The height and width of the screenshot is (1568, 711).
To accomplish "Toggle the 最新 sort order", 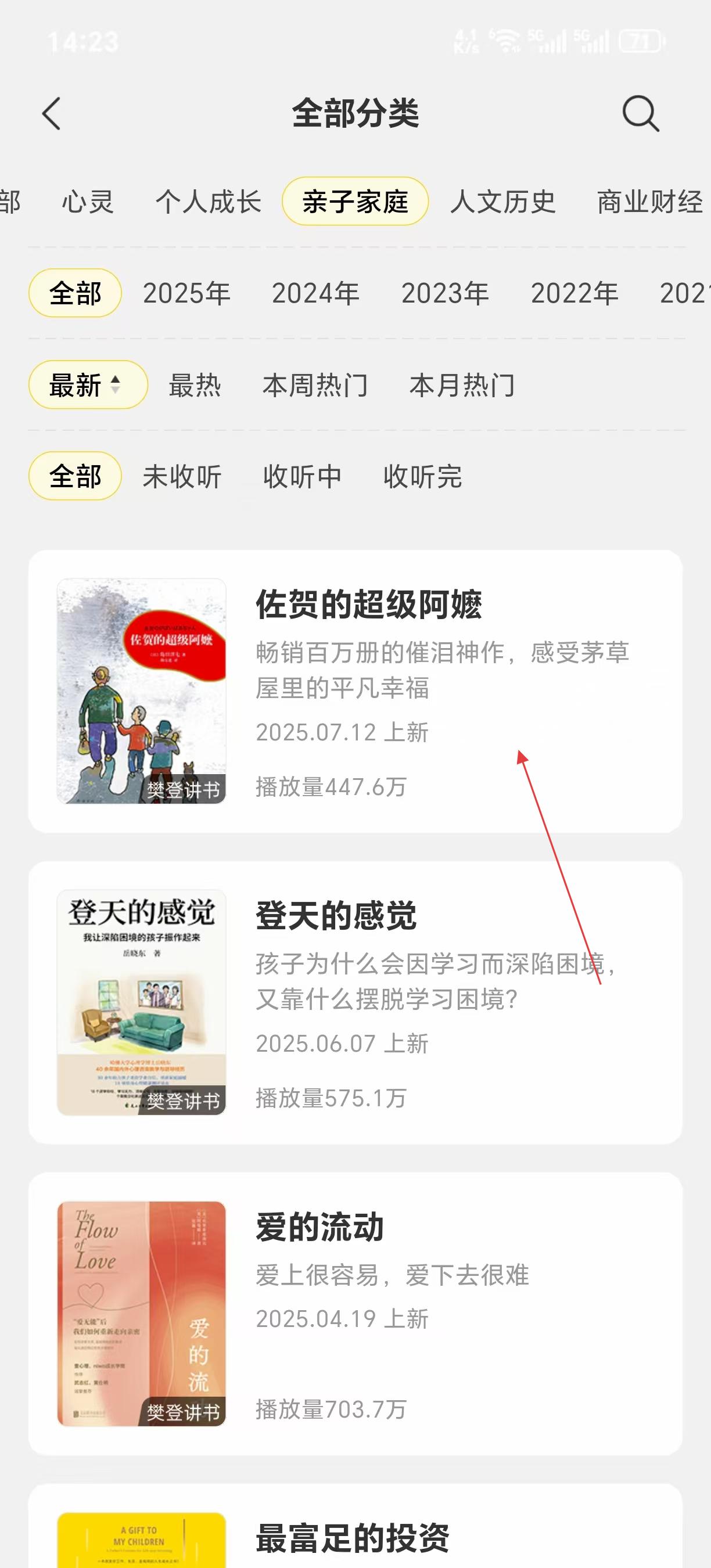I will click(x=88, y=385).
